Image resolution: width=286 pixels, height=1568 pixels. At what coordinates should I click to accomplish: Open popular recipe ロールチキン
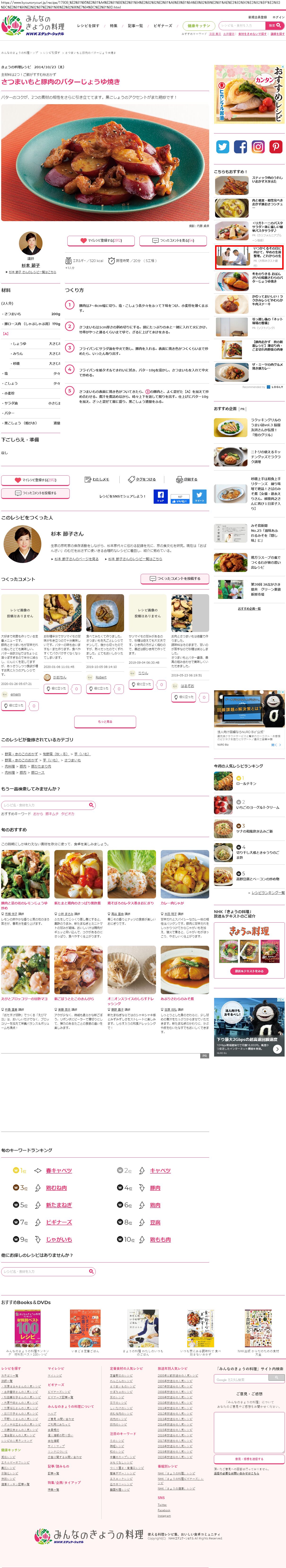[x=247, y=783]
